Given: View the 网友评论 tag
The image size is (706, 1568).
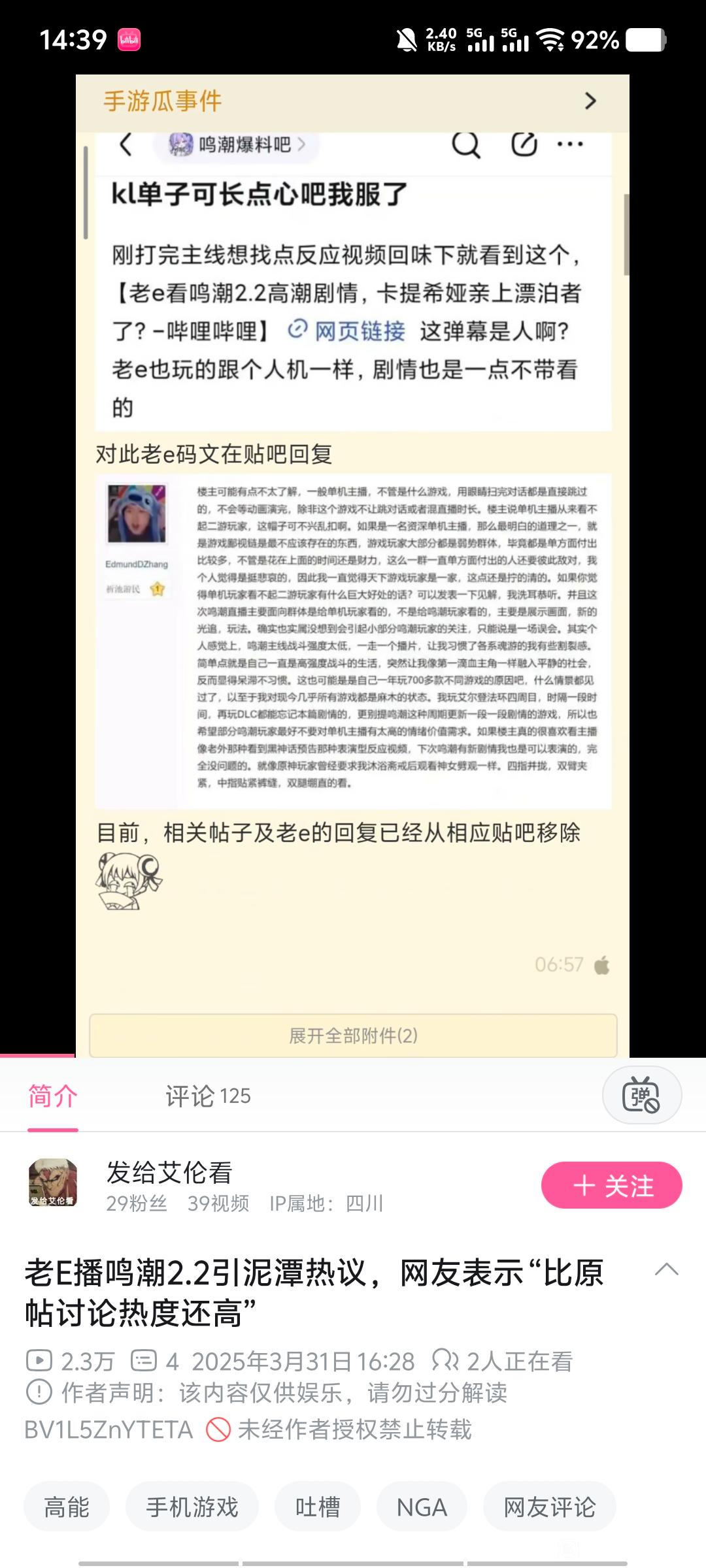Looking at the screenshot, I should (549, 1507).
